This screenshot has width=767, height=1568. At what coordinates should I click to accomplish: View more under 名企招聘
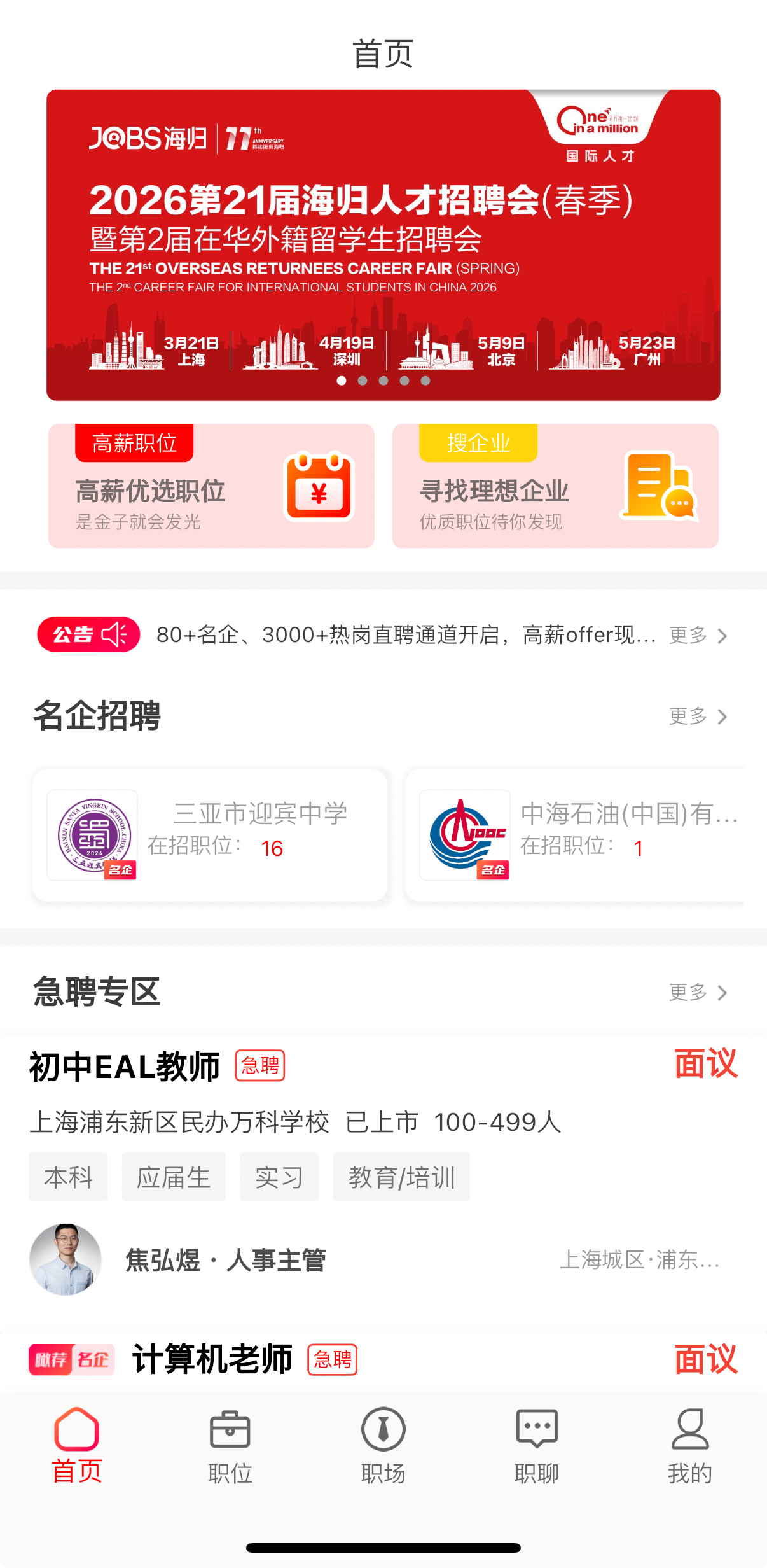click(698, 717)
